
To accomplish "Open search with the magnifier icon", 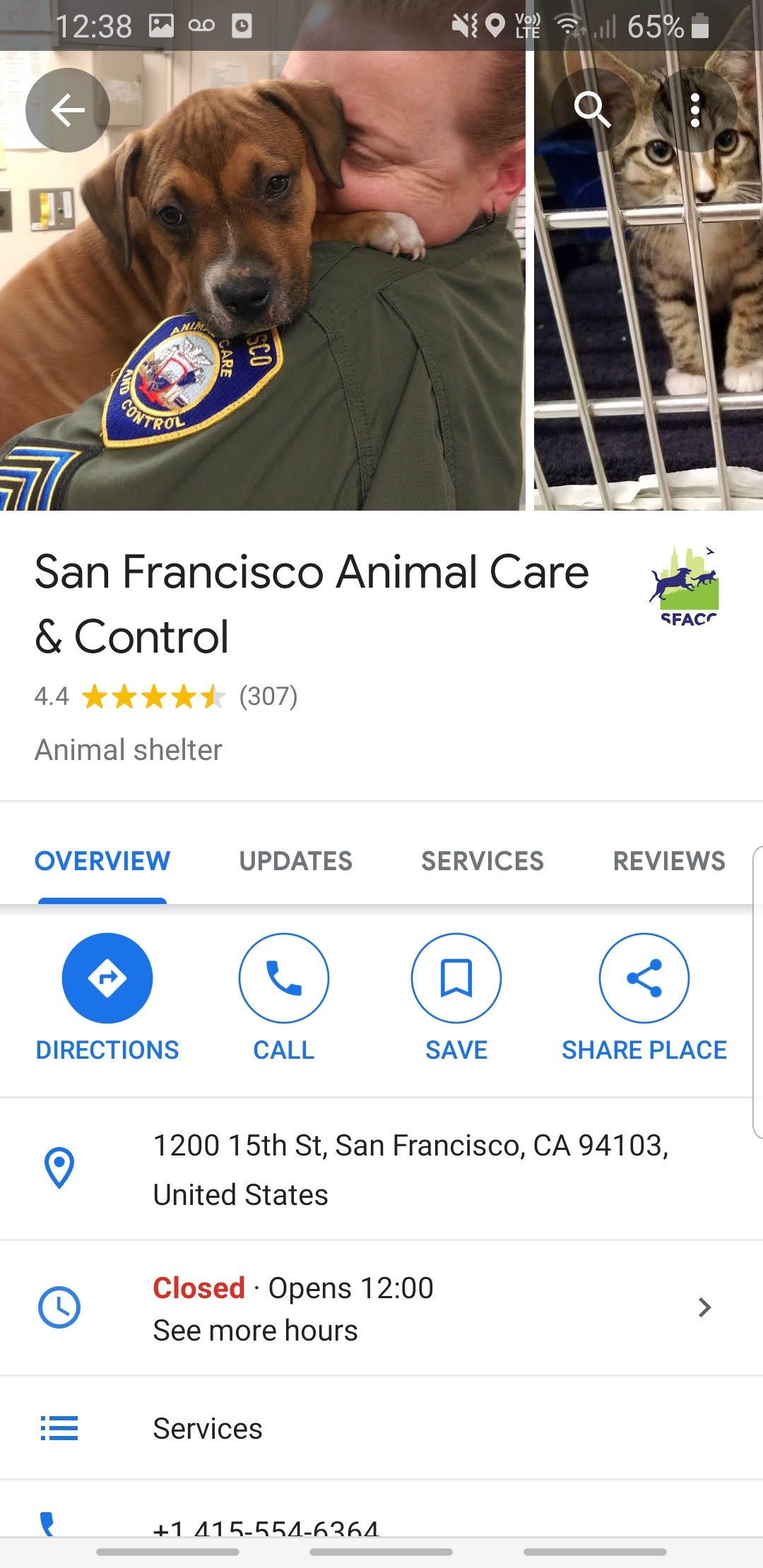I will [592, 110].
